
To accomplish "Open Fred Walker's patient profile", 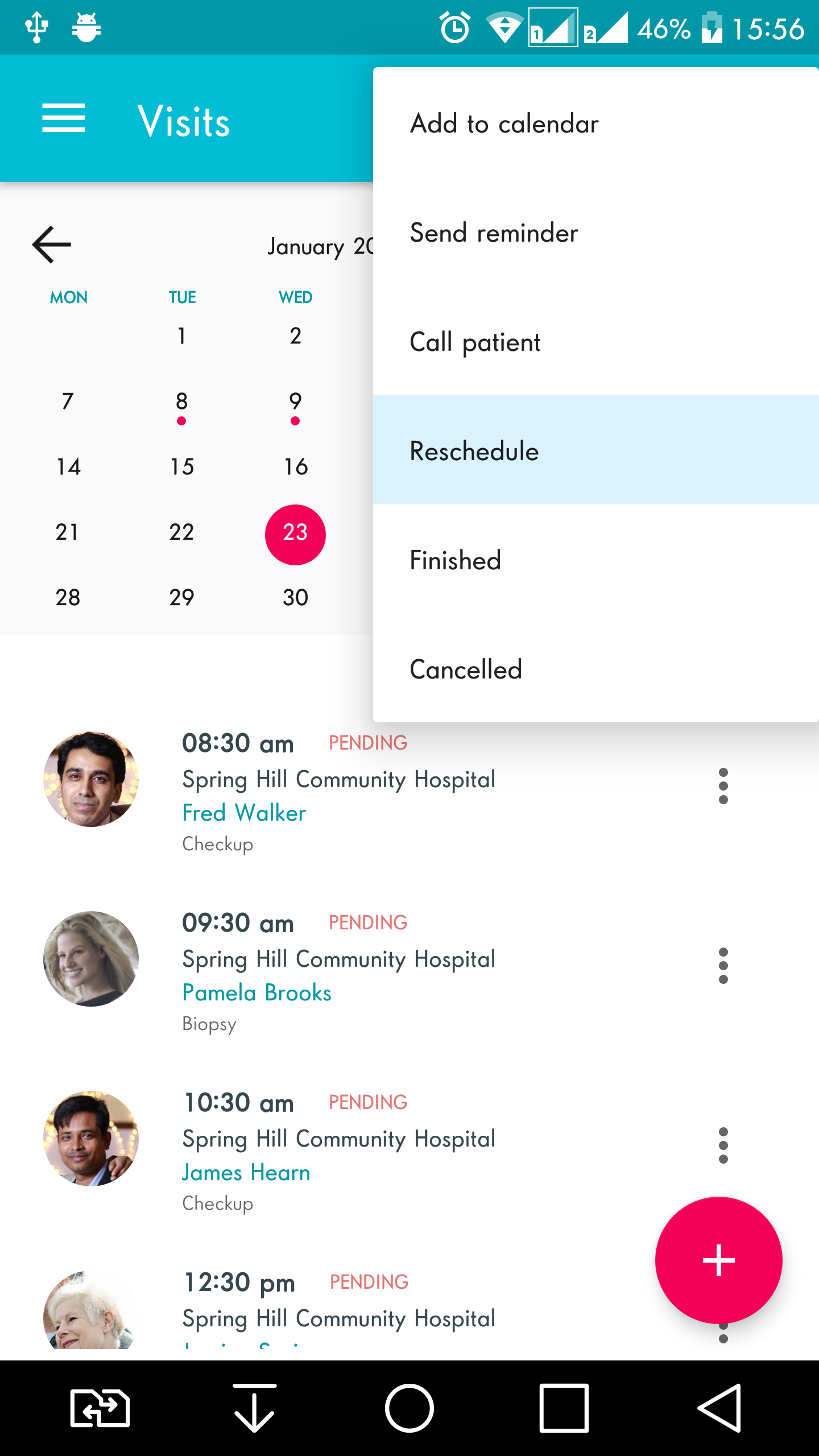I will (244, 813).
